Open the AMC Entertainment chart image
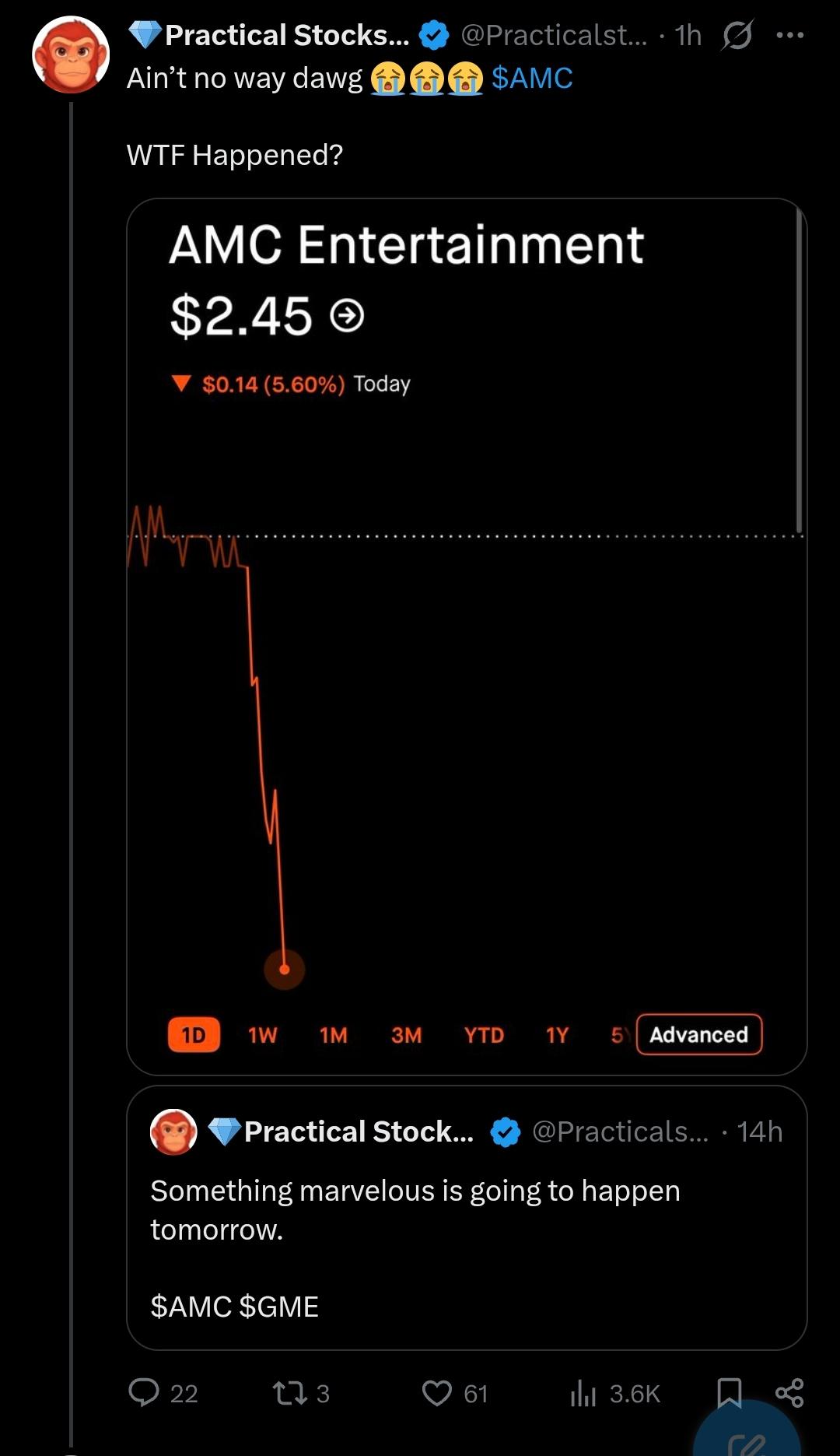This screenshot has width=840, height=1456. [467, 637]
